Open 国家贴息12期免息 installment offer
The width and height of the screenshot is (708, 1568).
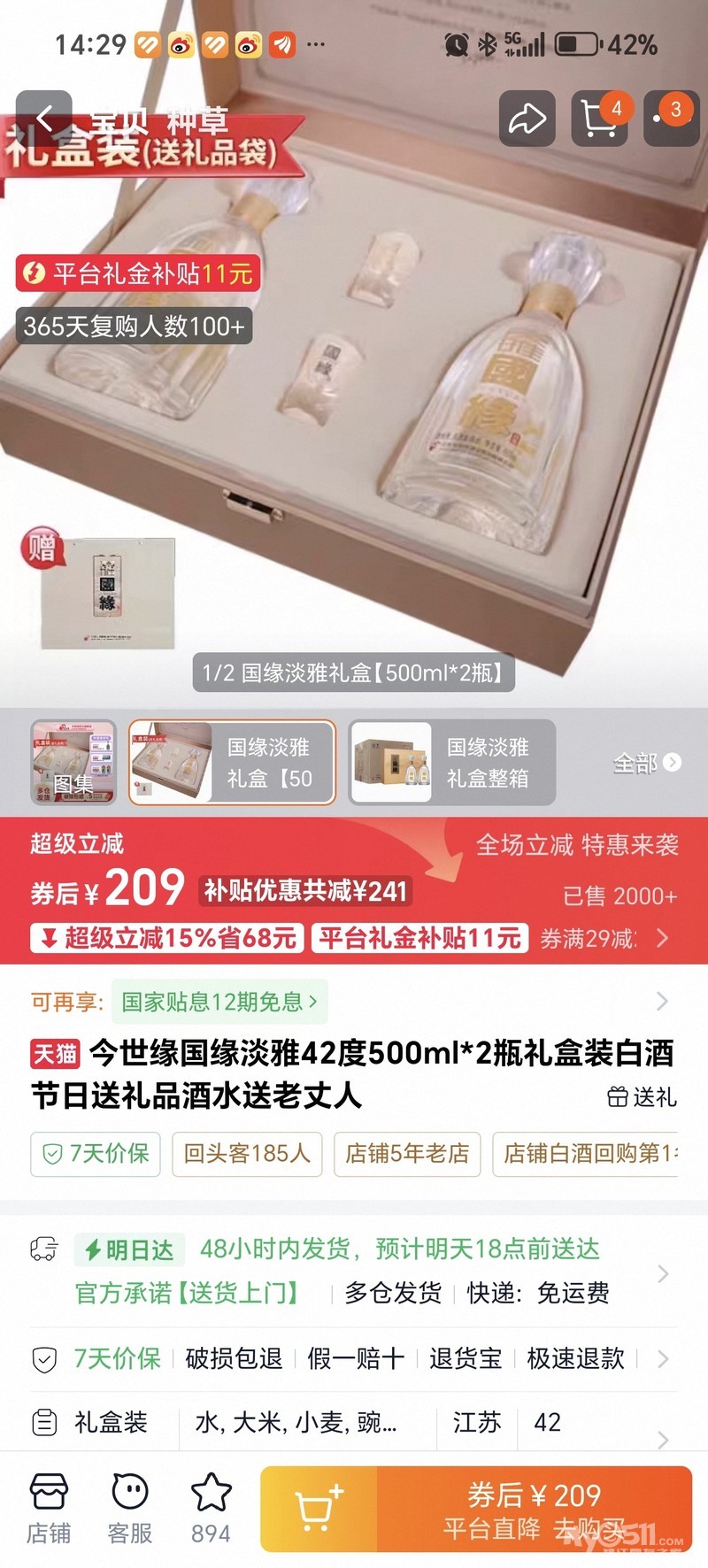(219, 1002)
